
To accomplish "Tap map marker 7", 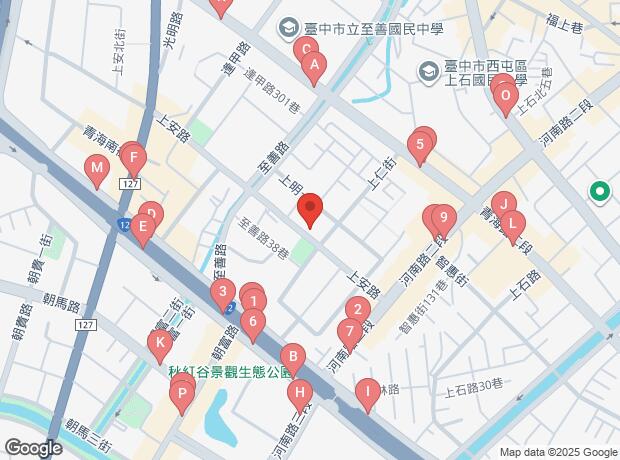I will 350,335.
